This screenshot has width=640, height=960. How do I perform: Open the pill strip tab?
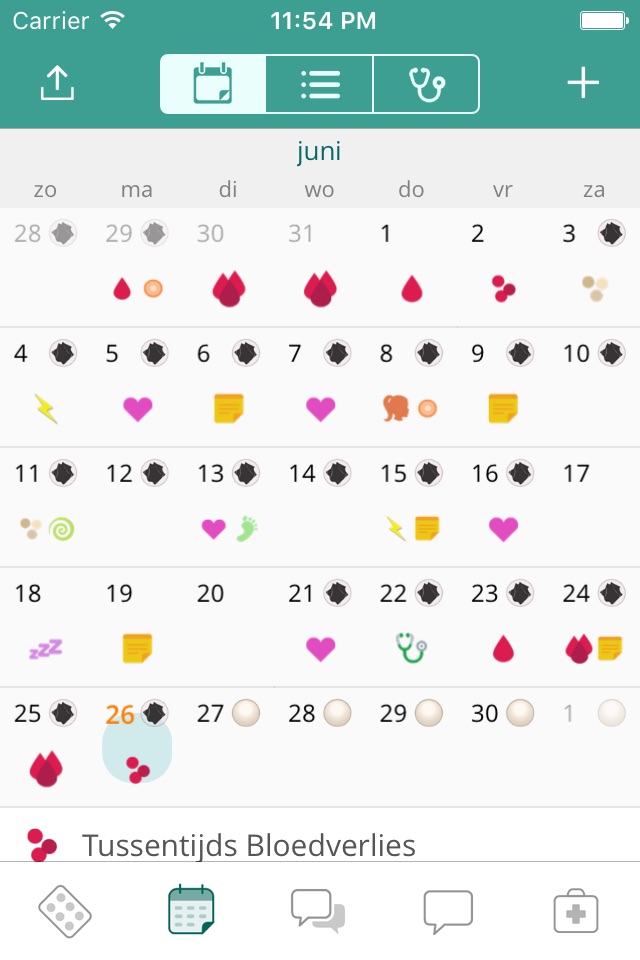[x=65, y=910]
